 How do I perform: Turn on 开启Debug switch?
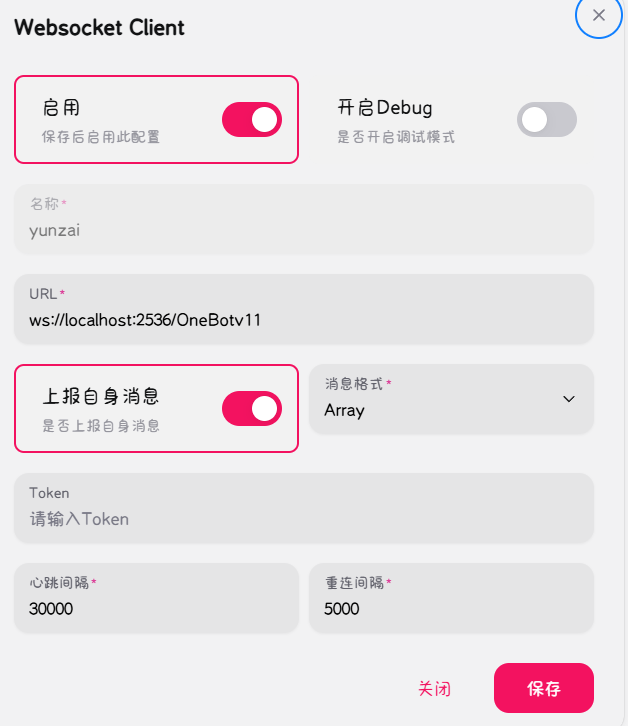click(546, 120)
